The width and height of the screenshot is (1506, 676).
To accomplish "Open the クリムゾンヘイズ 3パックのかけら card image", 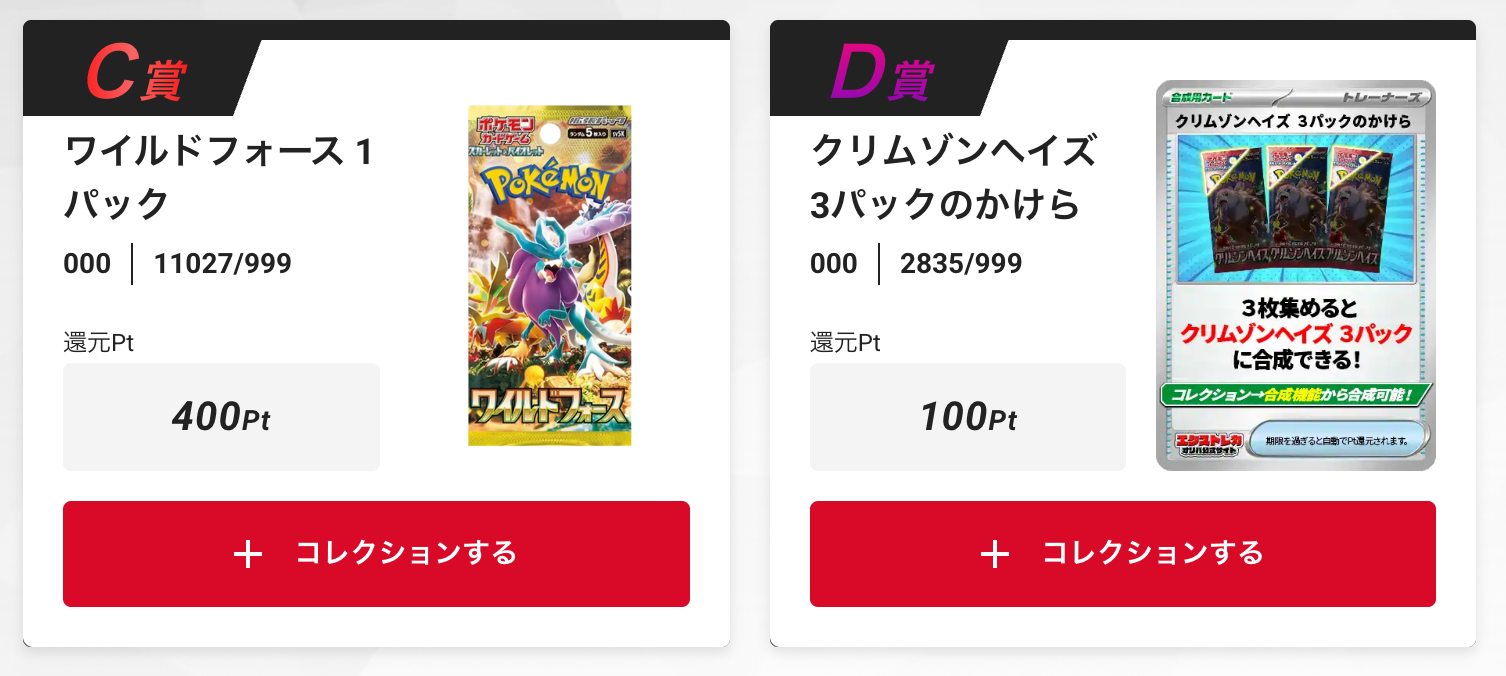I will coord(1295,275).
